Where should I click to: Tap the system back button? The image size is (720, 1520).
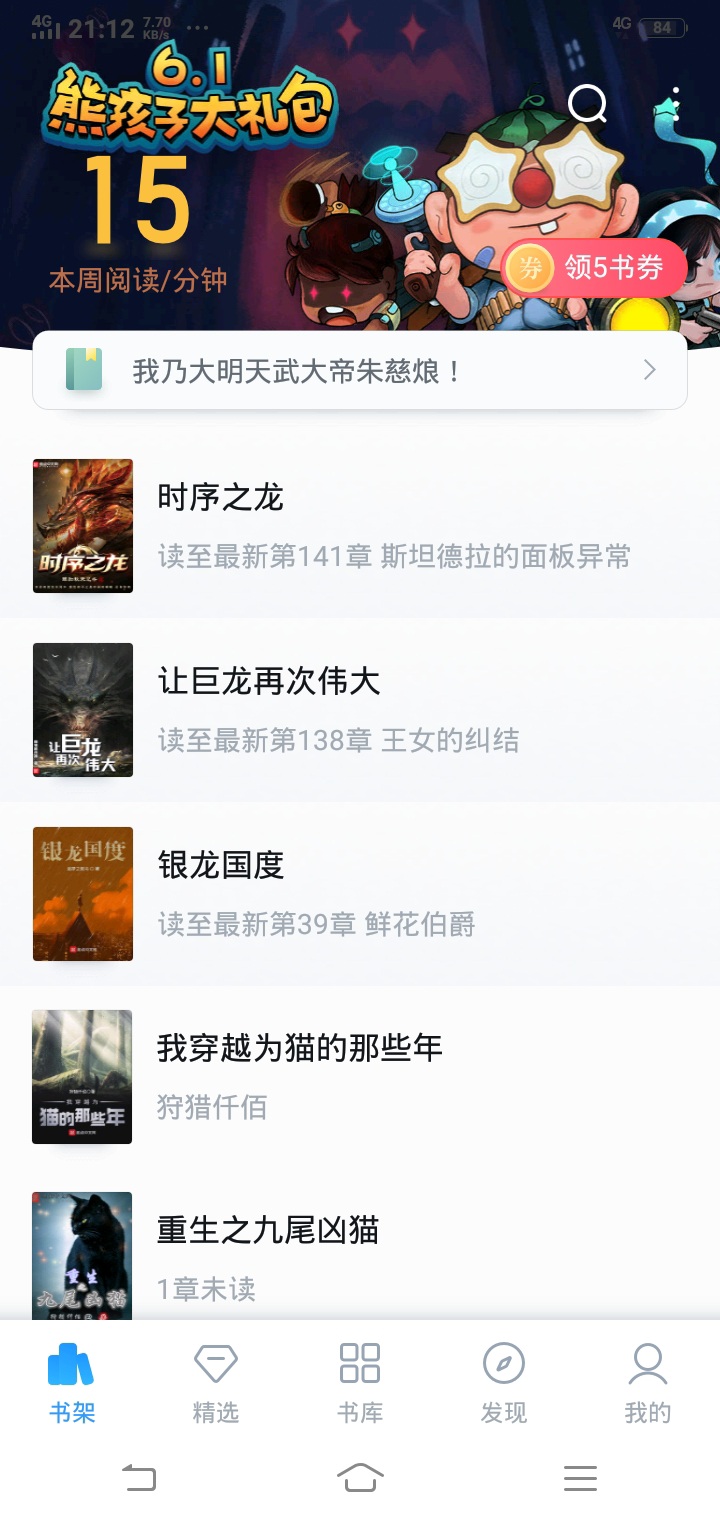(x=139, y=1477)
